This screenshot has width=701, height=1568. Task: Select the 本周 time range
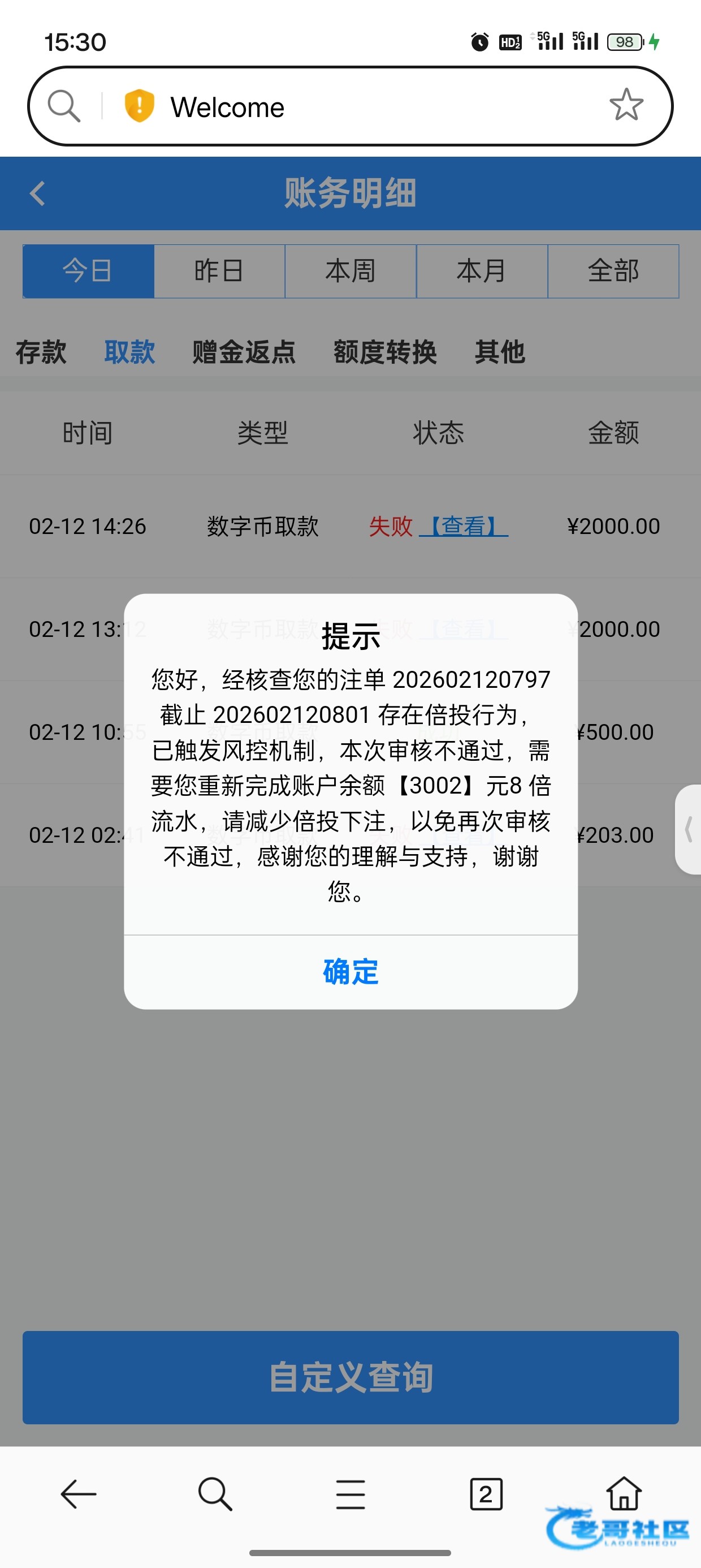tap(350, 272)
